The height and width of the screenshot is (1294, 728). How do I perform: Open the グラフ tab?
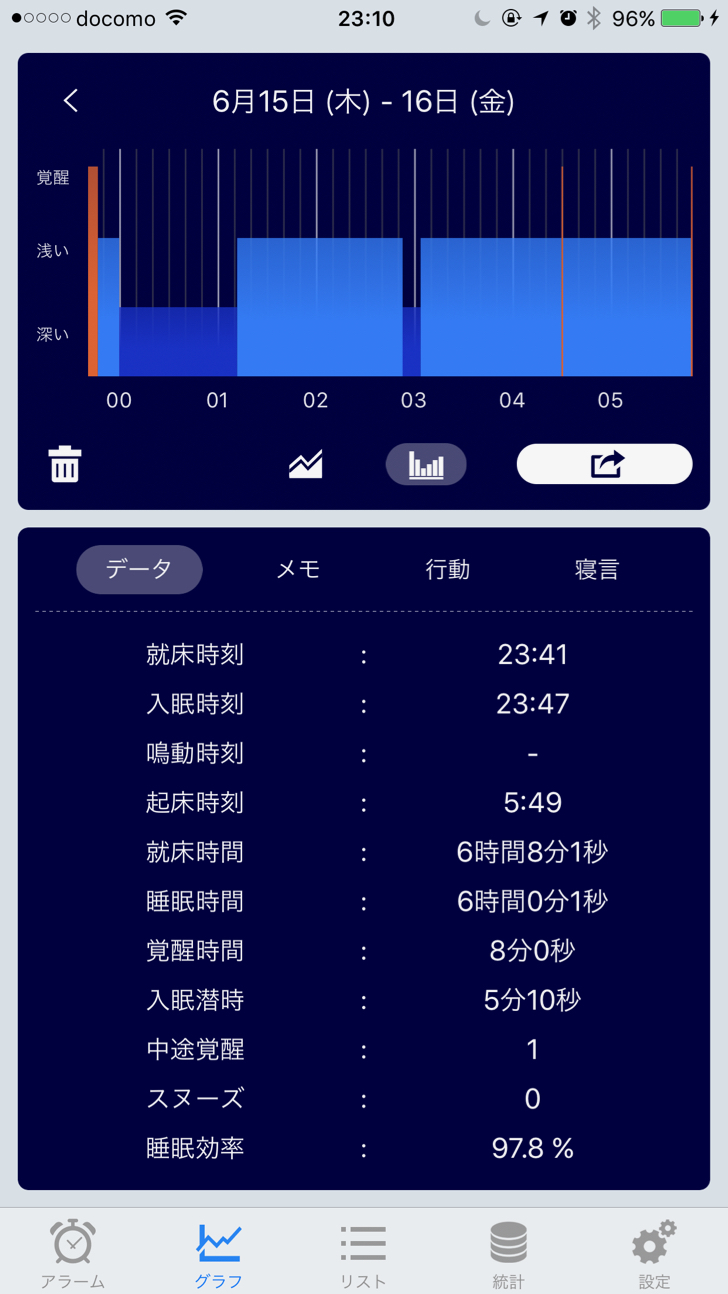tap(218, 1251)
